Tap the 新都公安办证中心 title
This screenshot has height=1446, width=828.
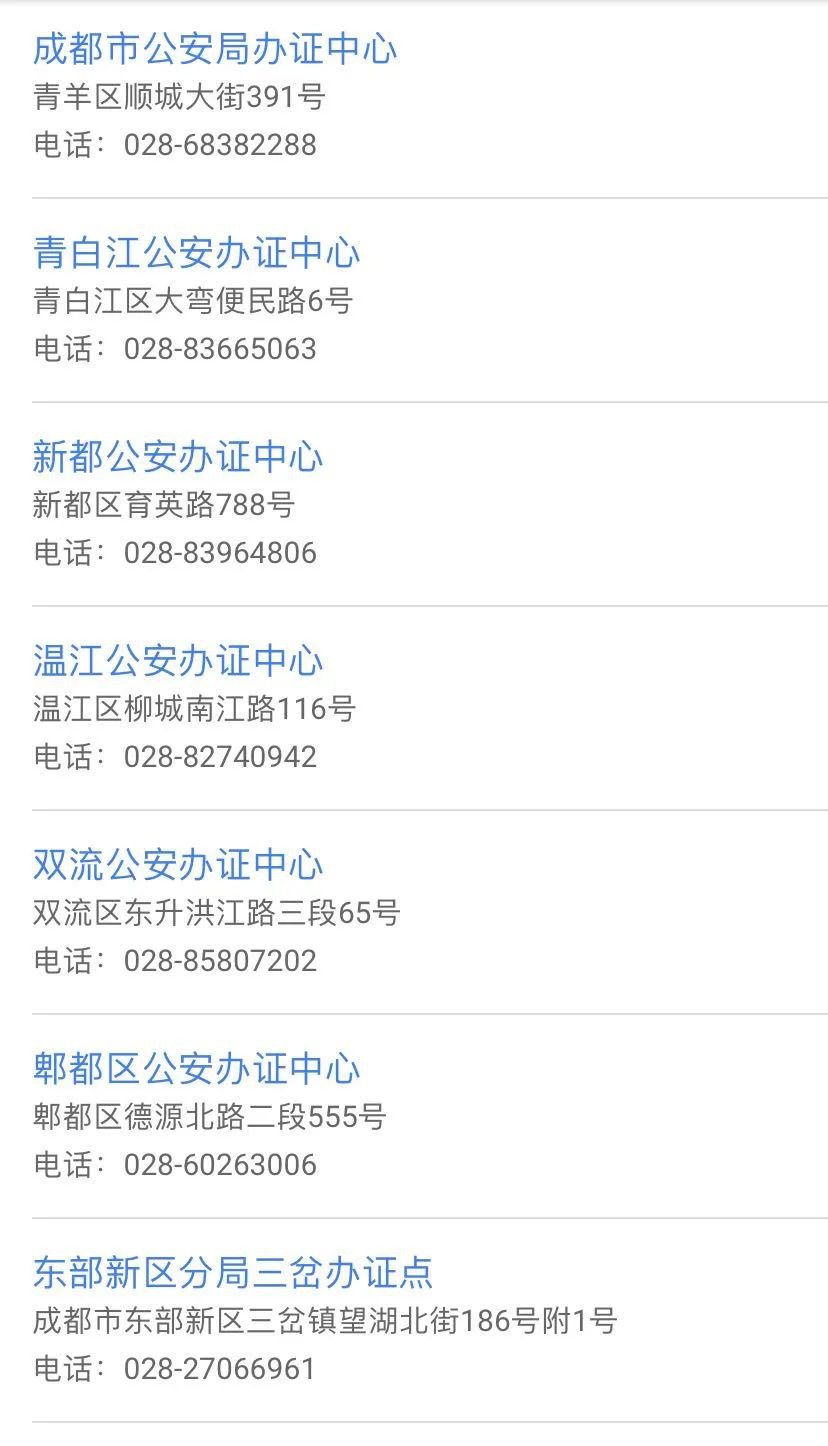pyautogui.click(x=178, y=457)
